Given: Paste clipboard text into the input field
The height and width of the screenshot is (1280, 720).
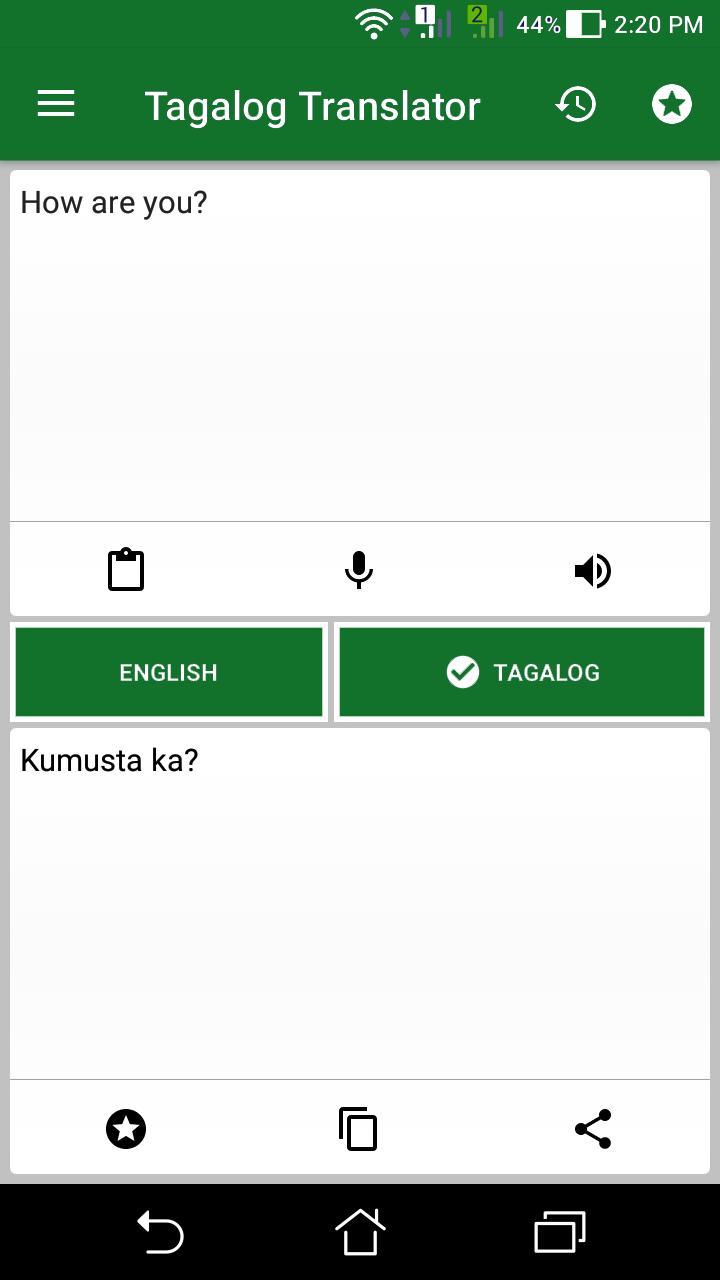Looking at the screenshot, I should click(125, 570).
